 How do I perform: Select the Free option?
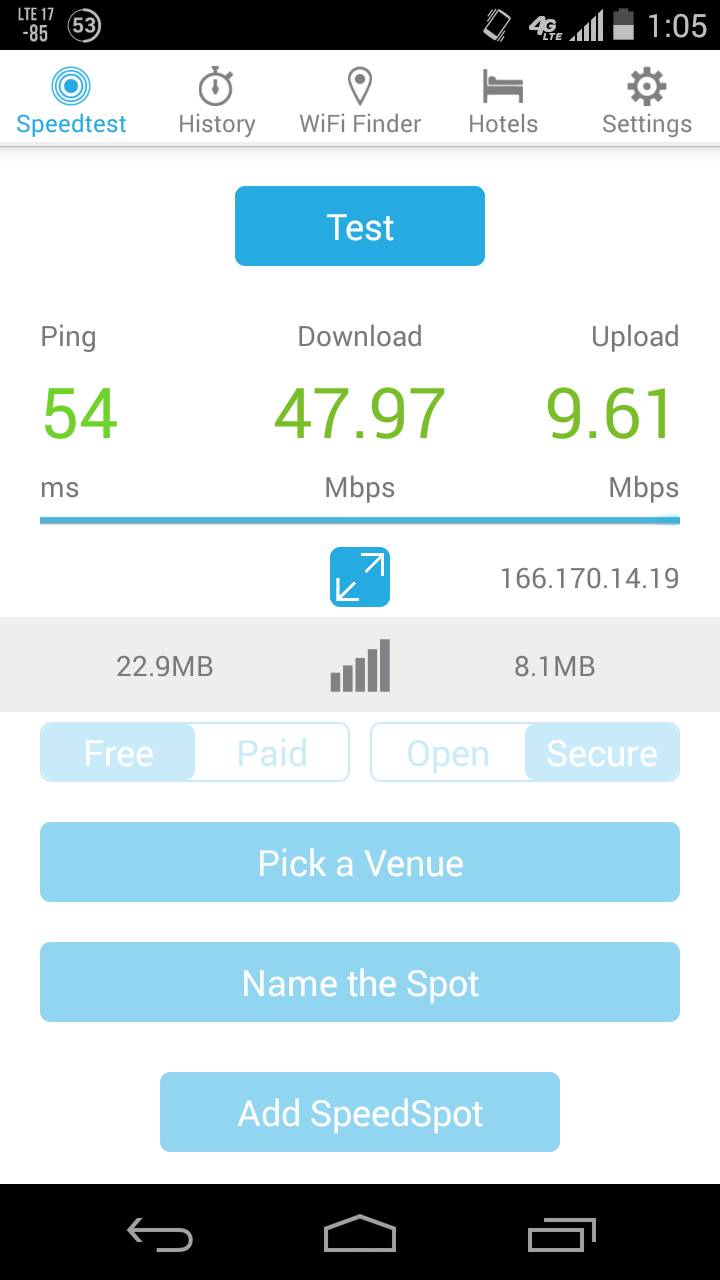[x=117, y=752]
